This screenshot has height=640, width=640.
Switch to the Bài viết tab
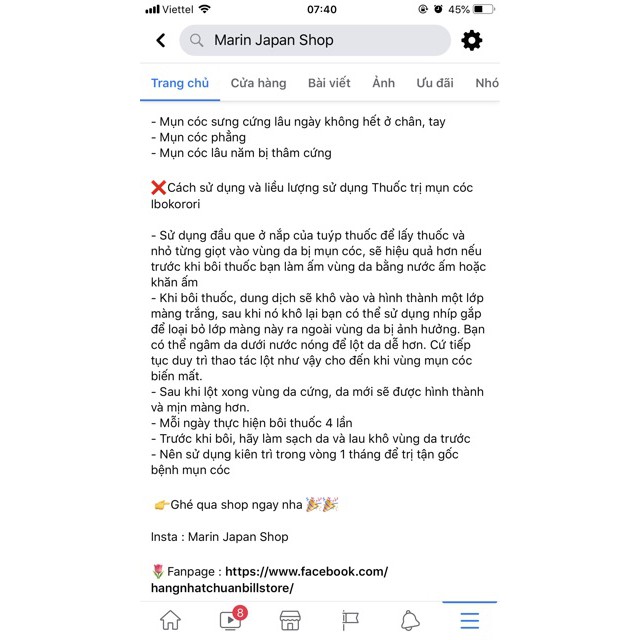pyautogui.click(x=329, y=83)
